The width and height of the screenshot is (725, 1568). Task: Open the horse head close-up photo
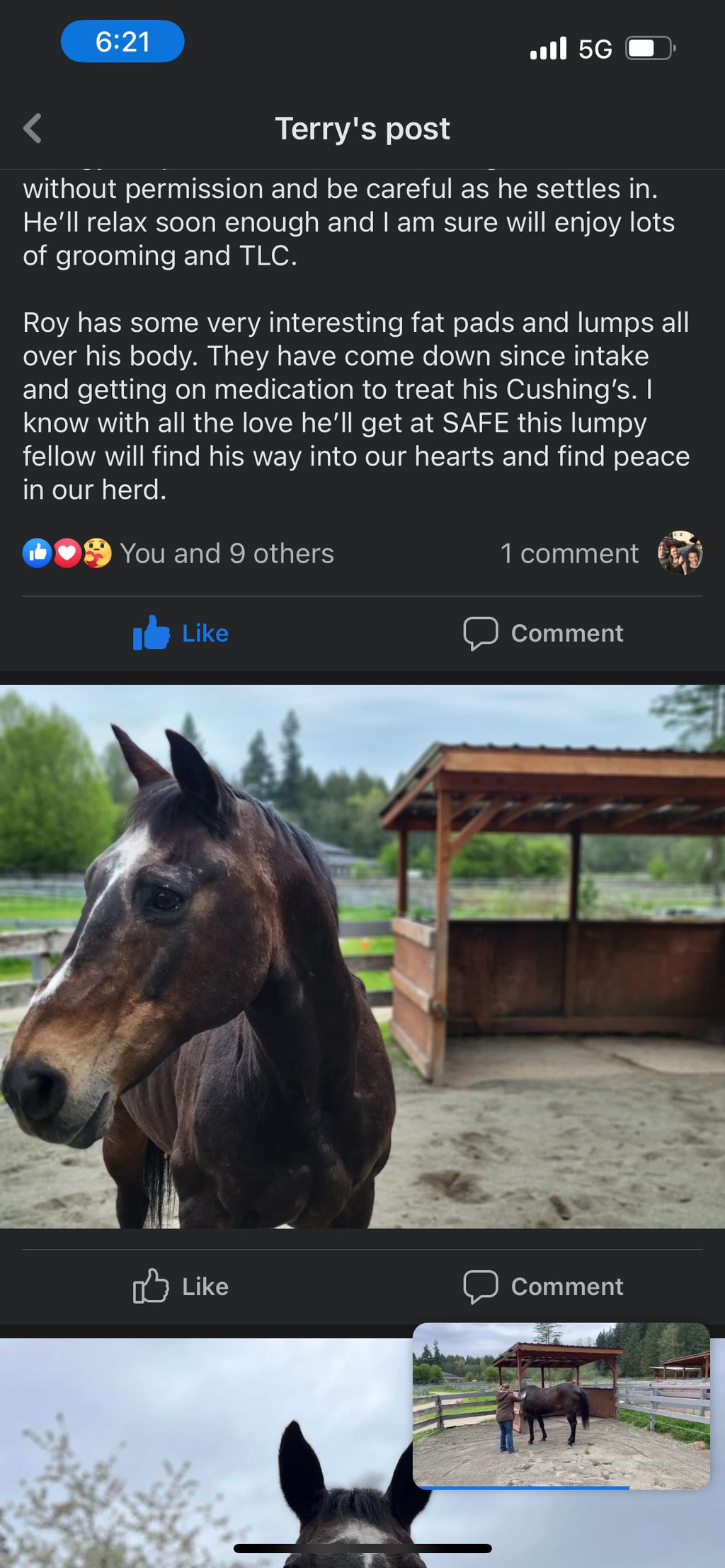(x=362, y=955)
